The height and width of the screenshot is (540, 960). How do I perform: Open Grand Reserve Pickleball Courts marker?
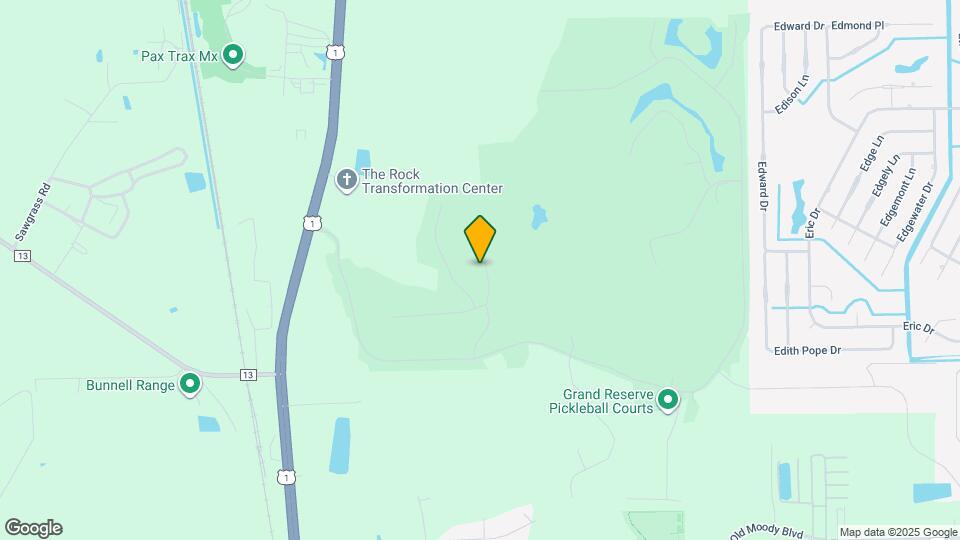tap(667, 401)
